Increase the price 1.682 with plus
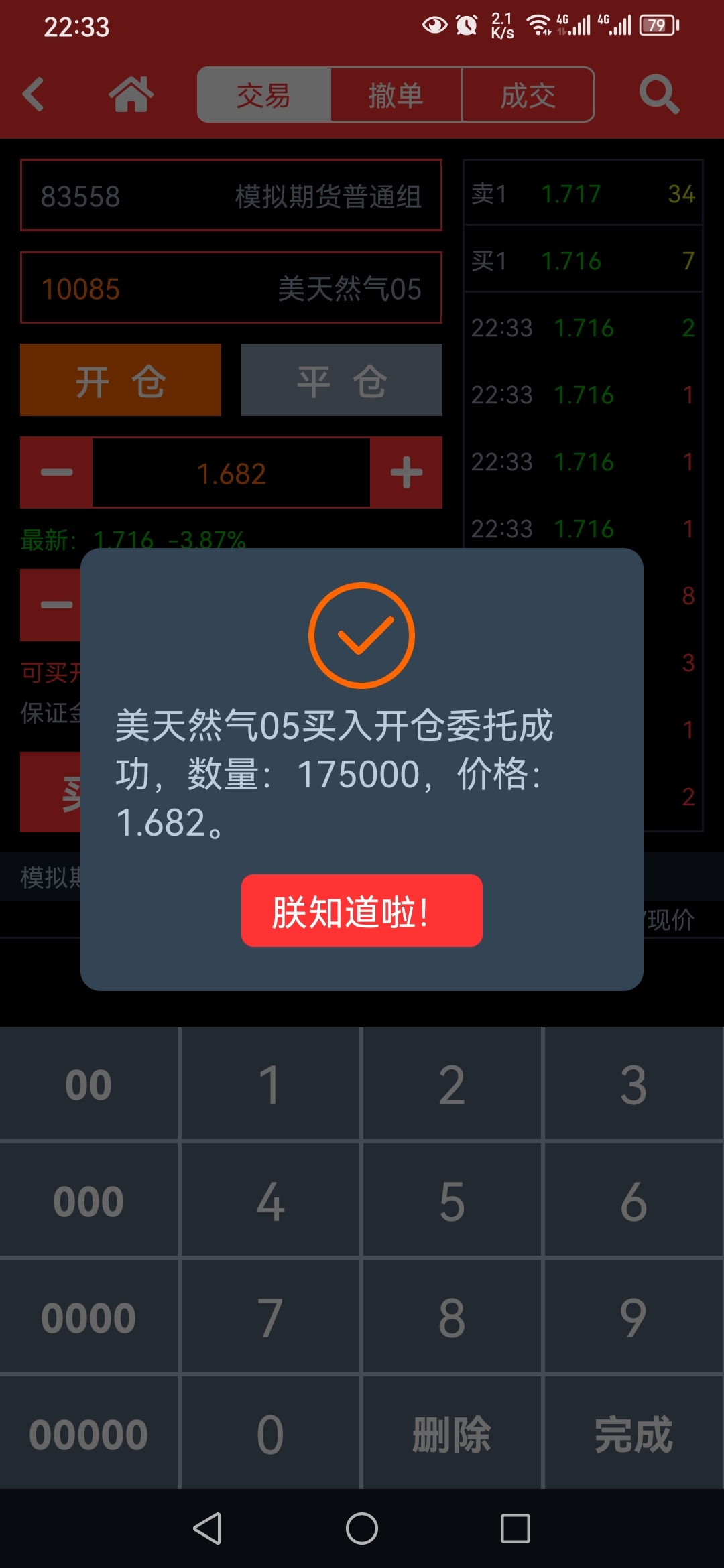 tap(406, 472)
